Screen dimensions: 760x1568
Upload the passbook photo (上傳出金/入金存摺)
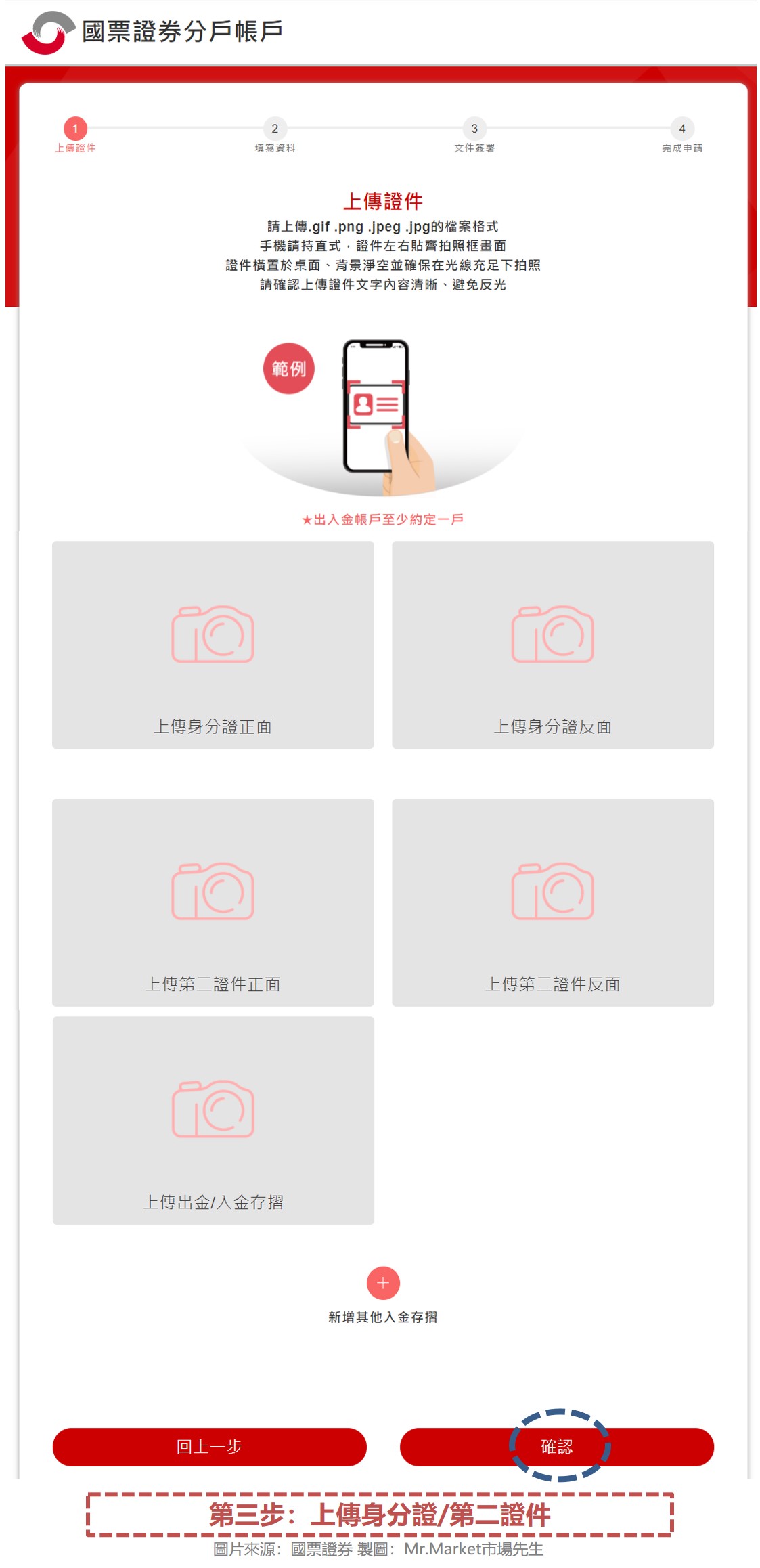coord(213,1120)
